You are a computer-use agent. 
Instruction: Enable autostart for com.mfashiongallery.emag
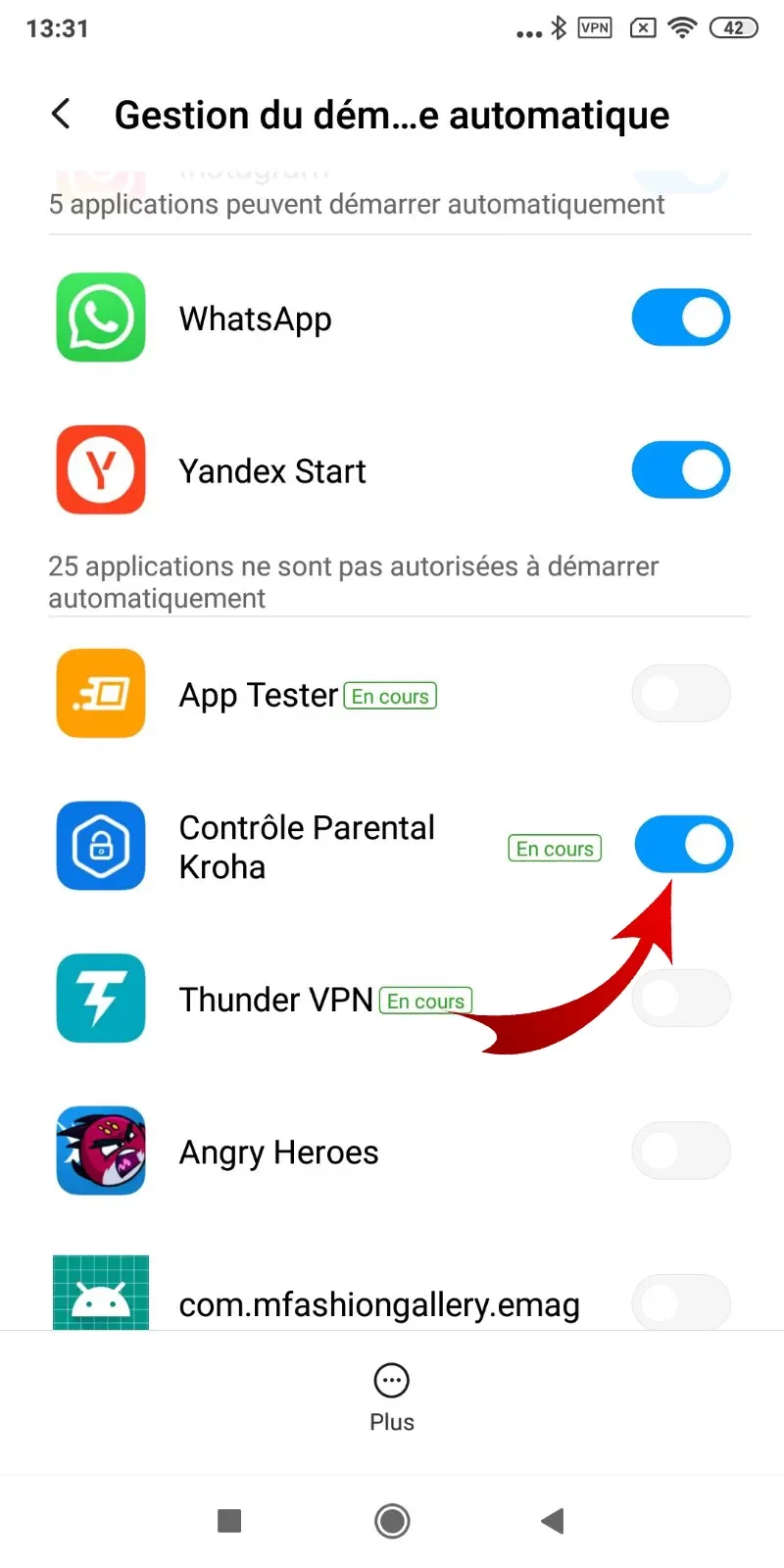[x=680, y=1302]
